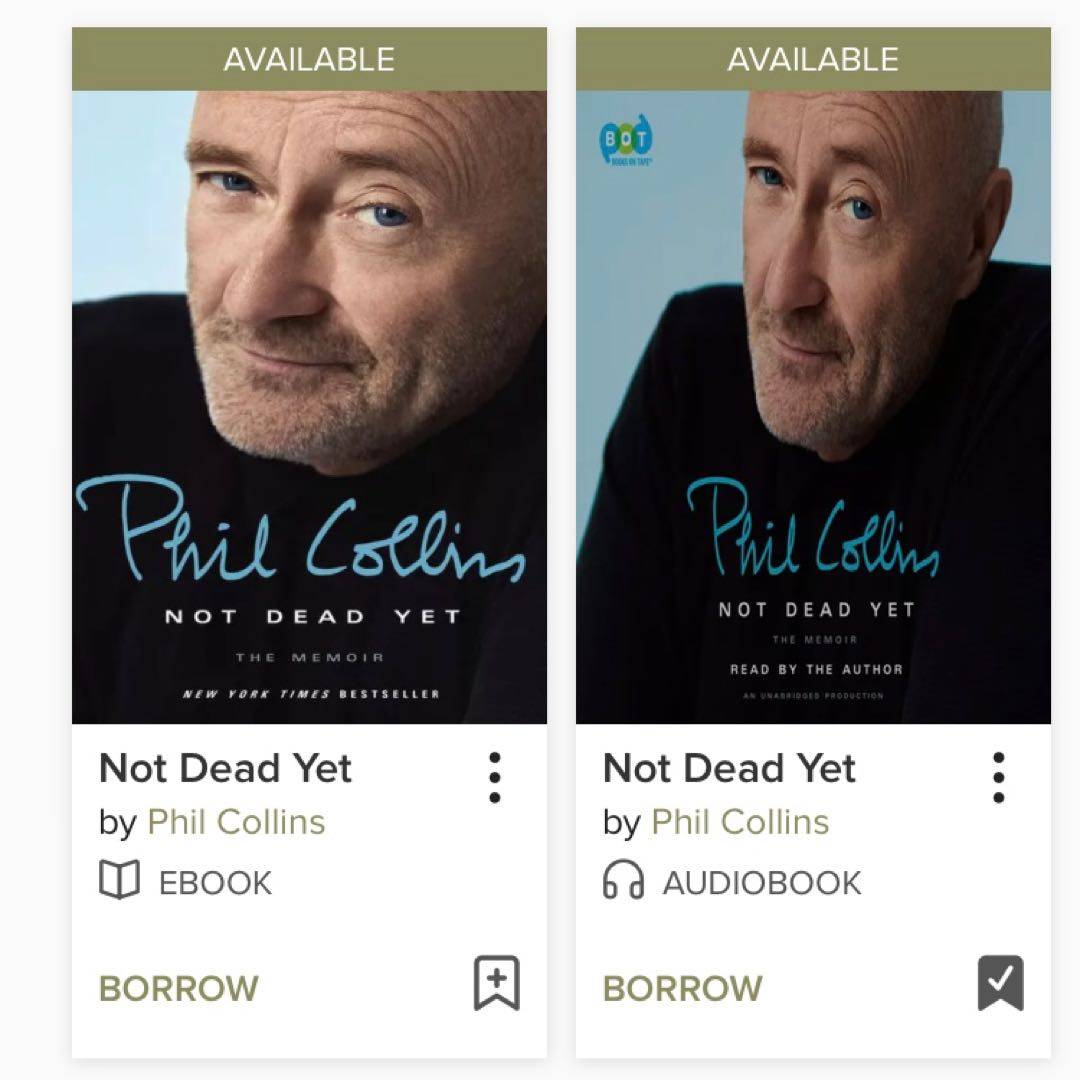Open overflow menu on the audiobook card

pos(998,777)
